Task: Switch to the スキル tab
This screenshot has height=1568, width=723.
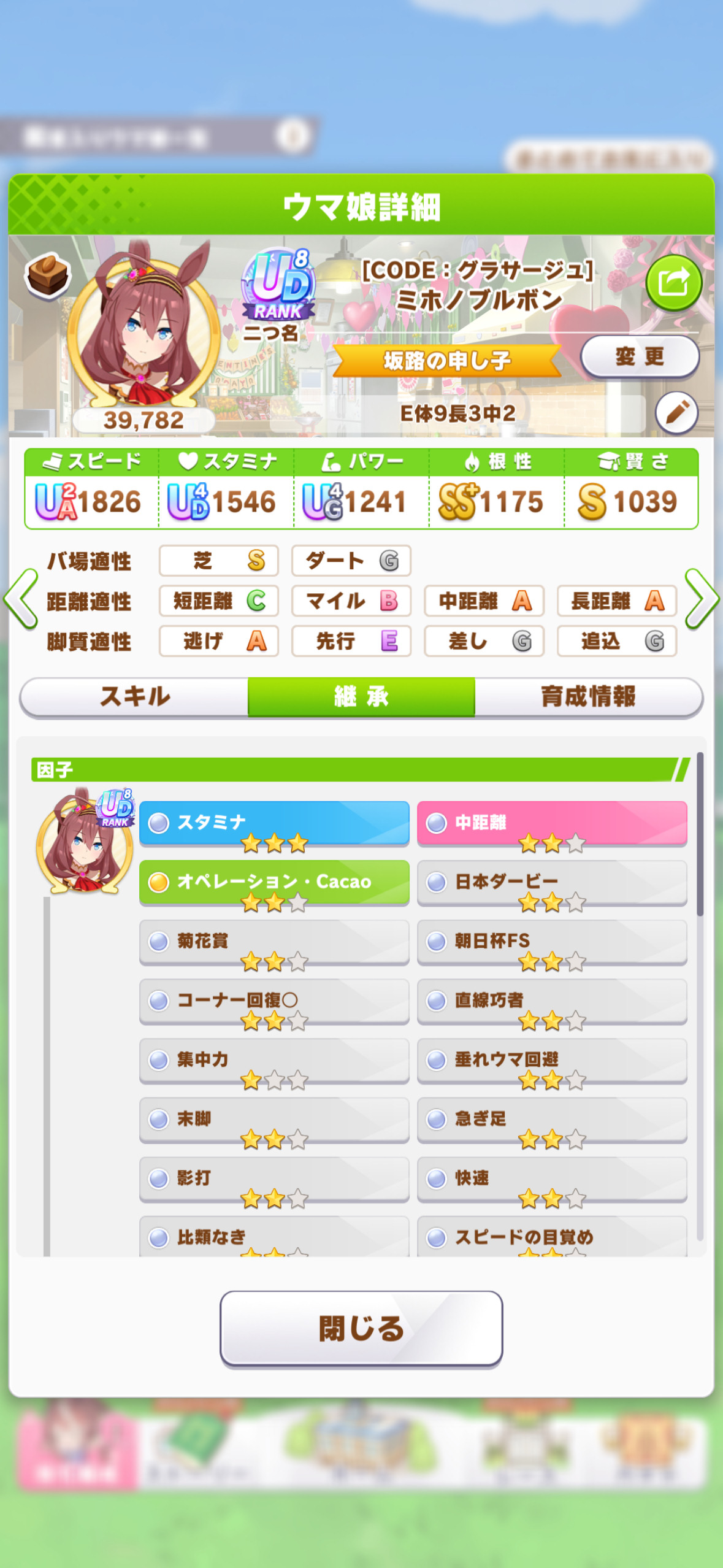Action: (134, 696)
